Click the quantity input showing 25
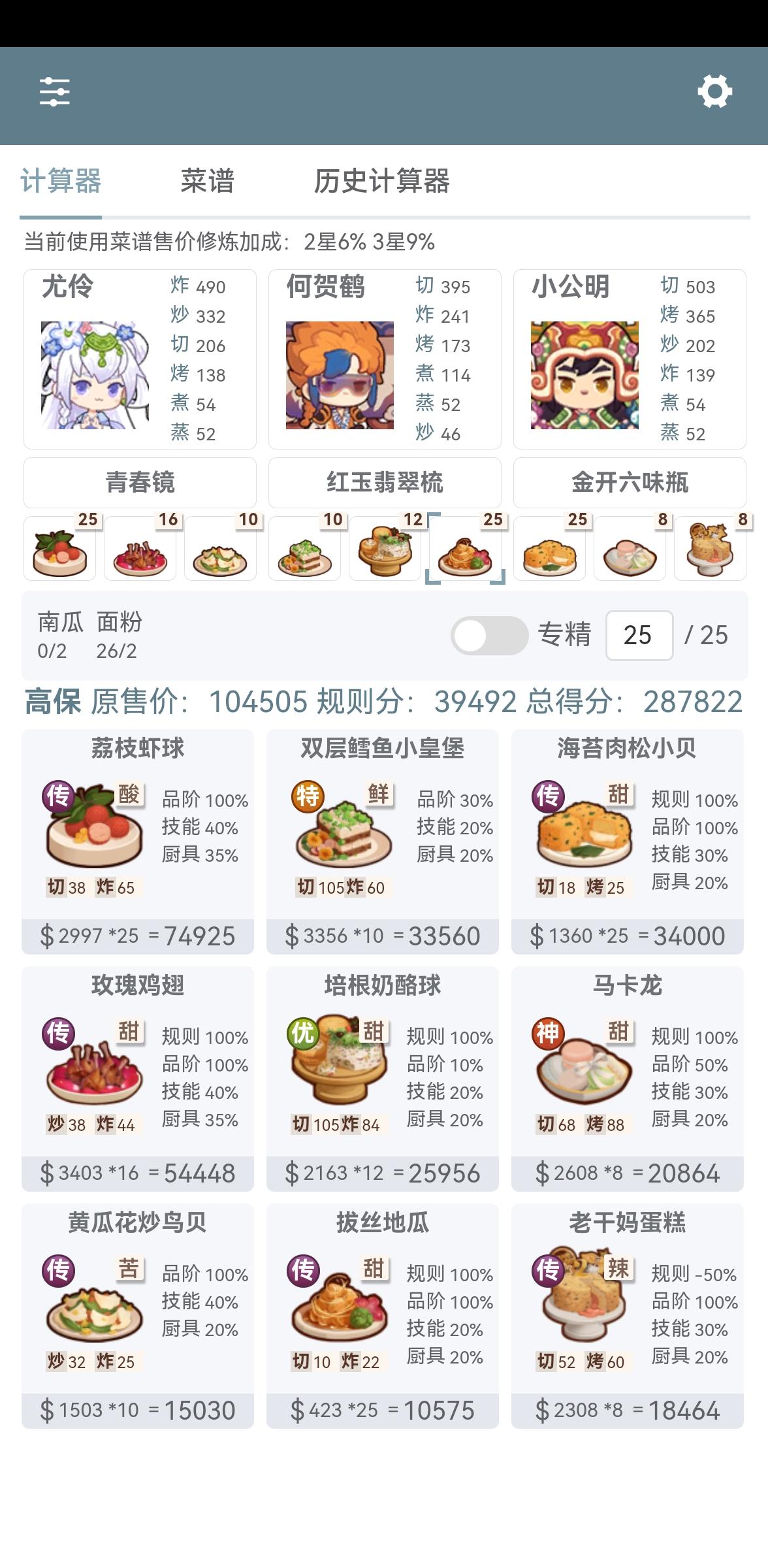The height and width of the screenshot is (1568, 768). click(x=638, y=634)
